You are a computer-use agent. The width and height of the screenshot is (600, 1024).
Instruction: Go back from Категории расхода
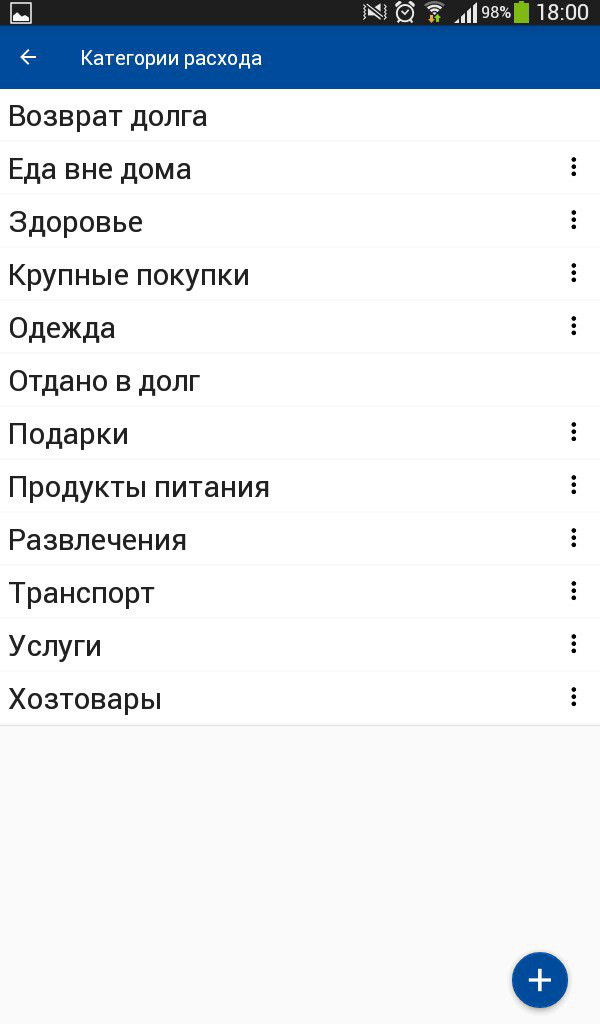[x=28, y=58]
